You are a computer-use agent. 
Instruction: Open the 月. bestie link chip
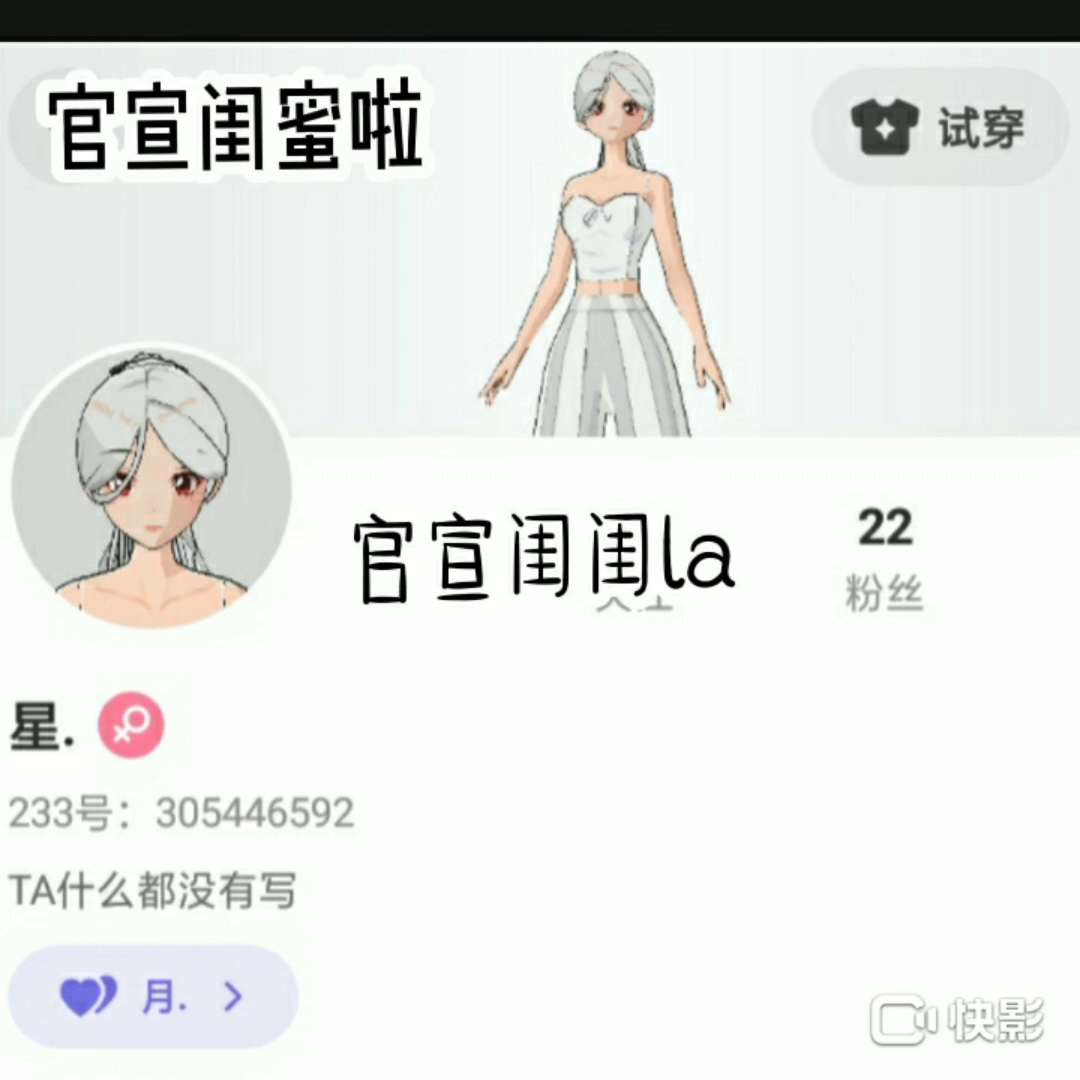152,996
